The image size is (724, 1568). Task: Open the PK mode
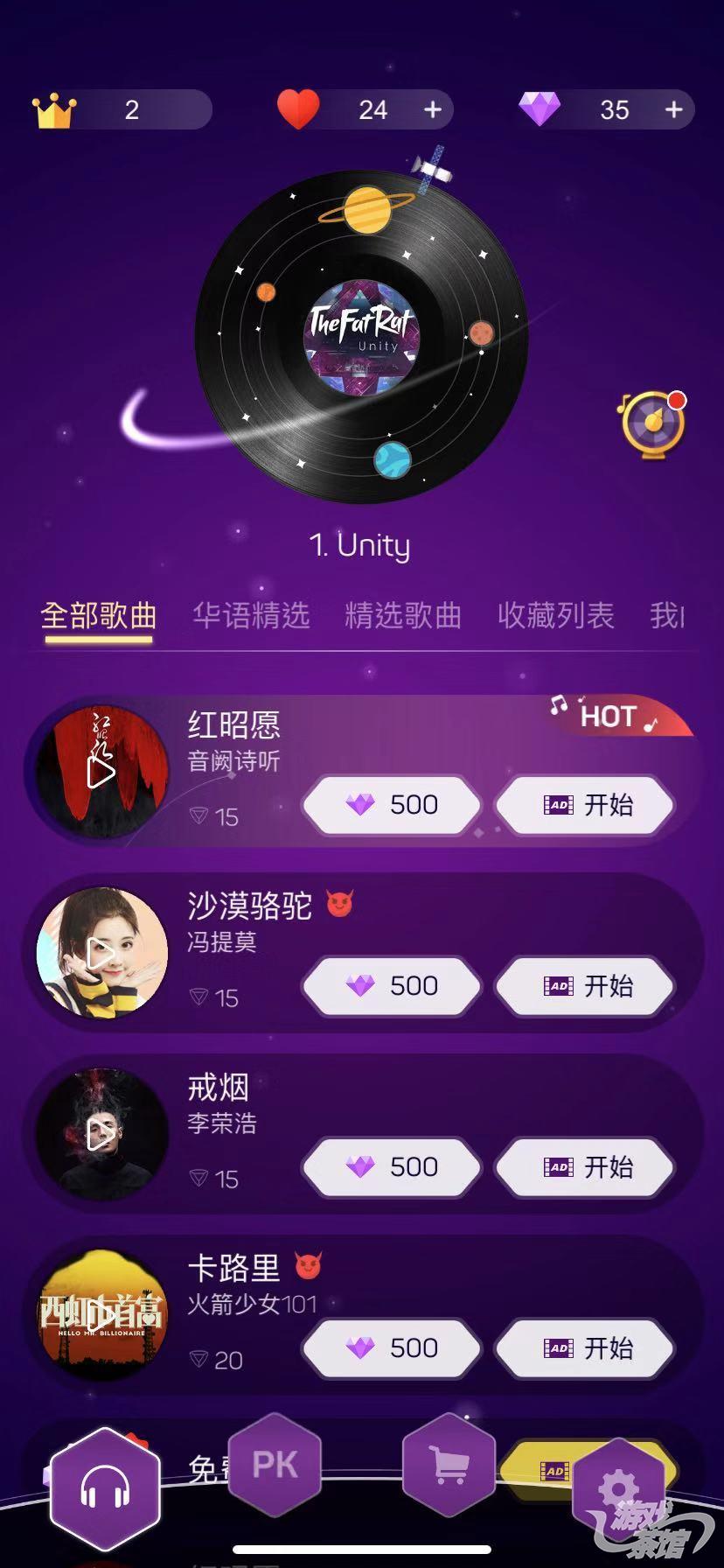(275, 1465)
